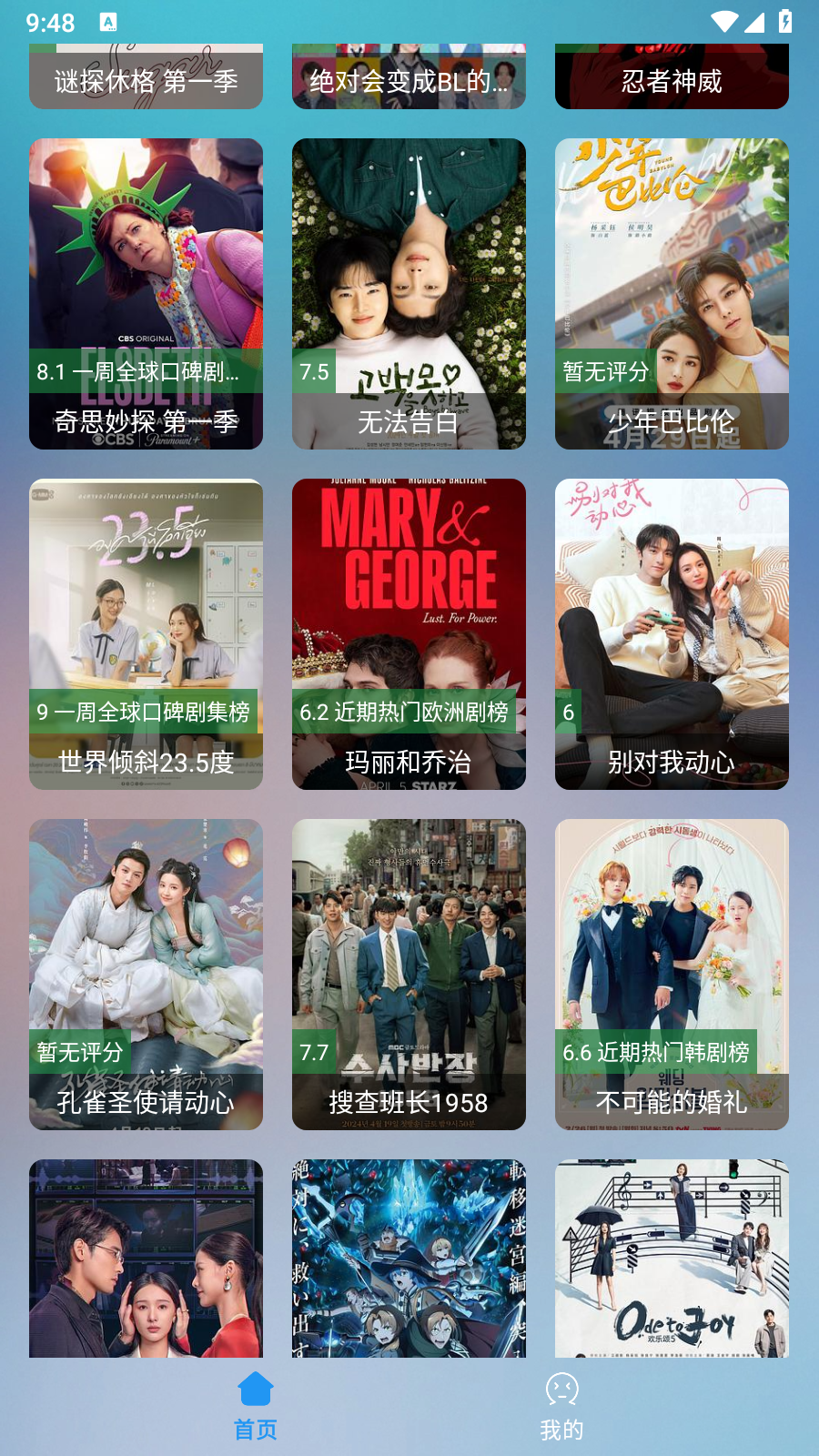This screenshot has width=819, height=1456.
Task: Open the 少年巴比伦 drama card
Action: (672, 293)
